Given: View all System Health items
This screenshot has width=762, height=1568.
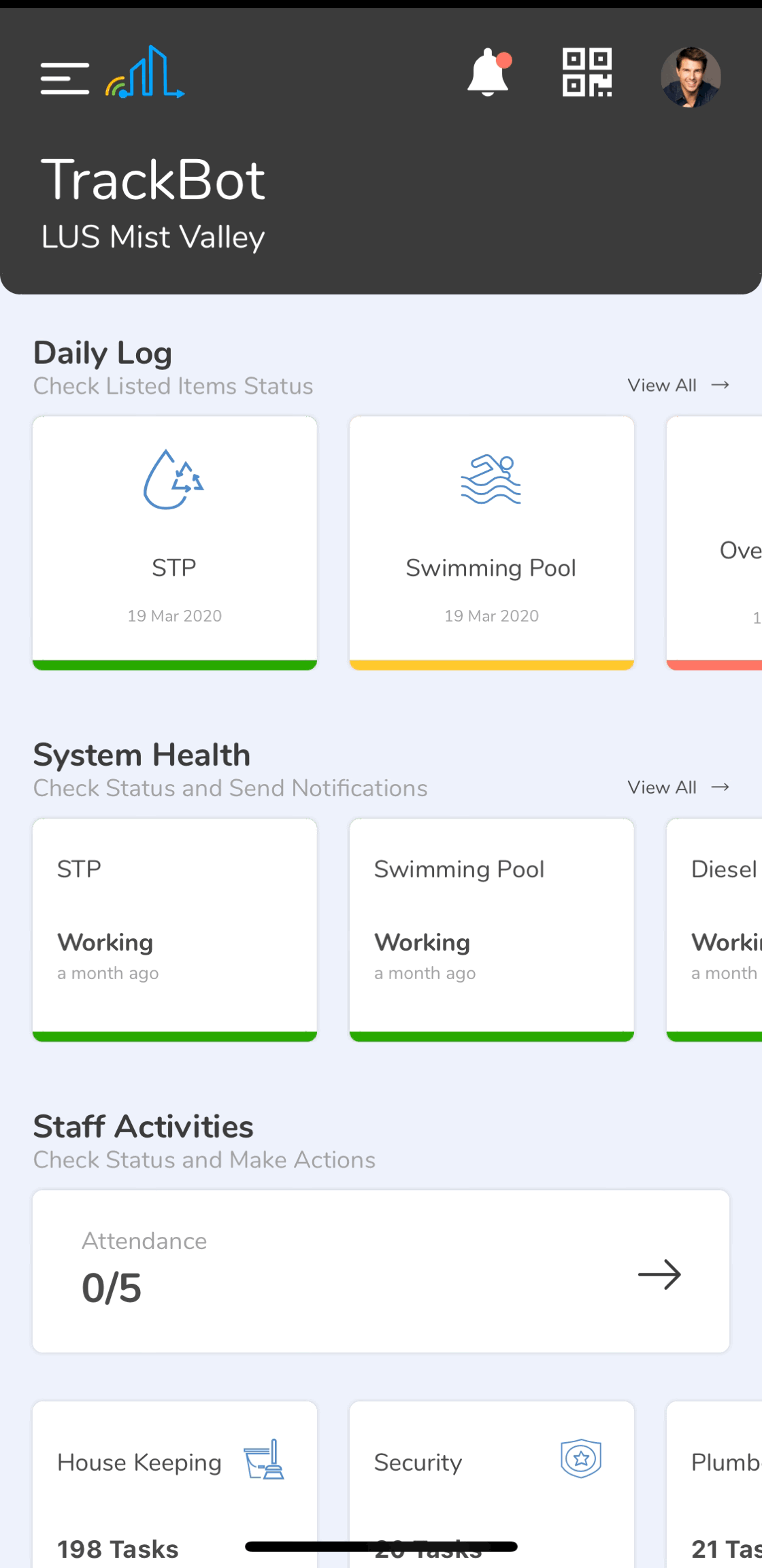Looking at the screenshot, I should (x=678, y=787).
